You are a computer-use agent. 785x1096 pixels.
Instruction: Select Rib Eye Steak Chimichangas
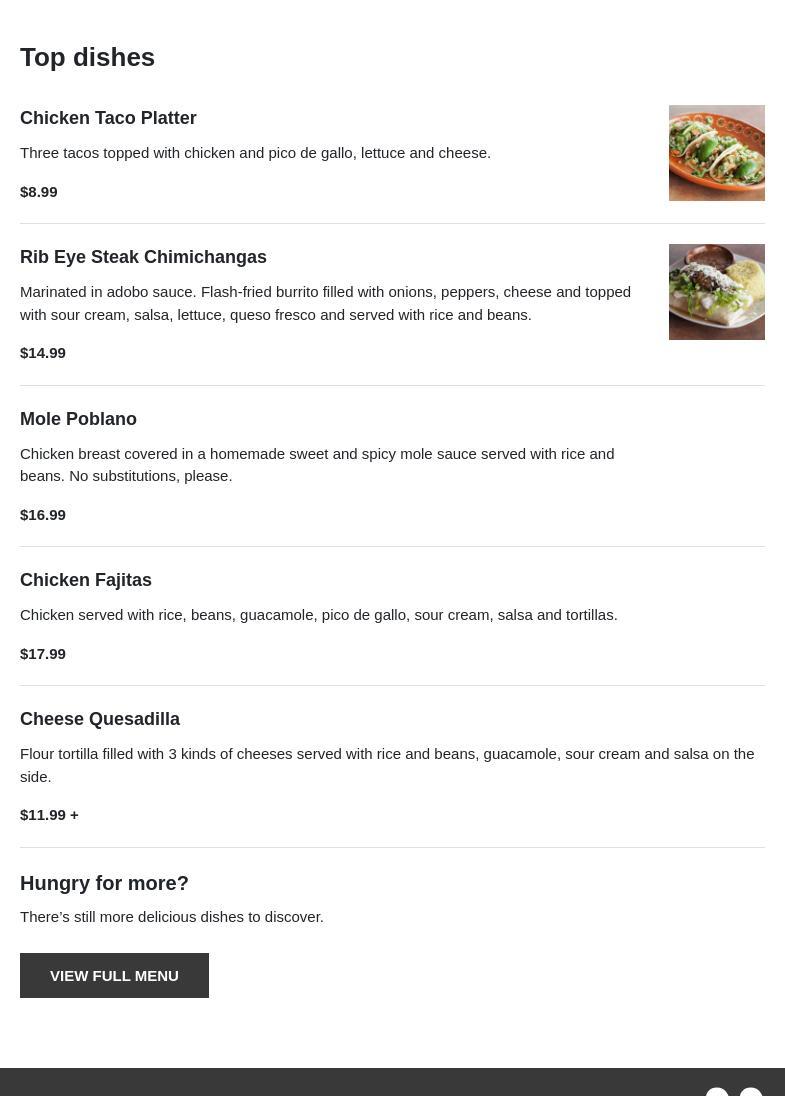[143, 257]
